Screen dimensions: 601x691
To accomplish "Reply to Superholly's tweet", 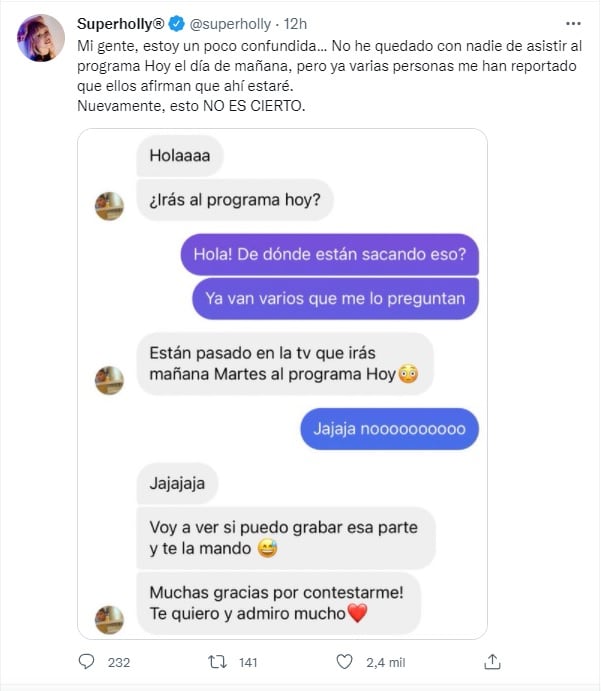I will tap(88, 661).
